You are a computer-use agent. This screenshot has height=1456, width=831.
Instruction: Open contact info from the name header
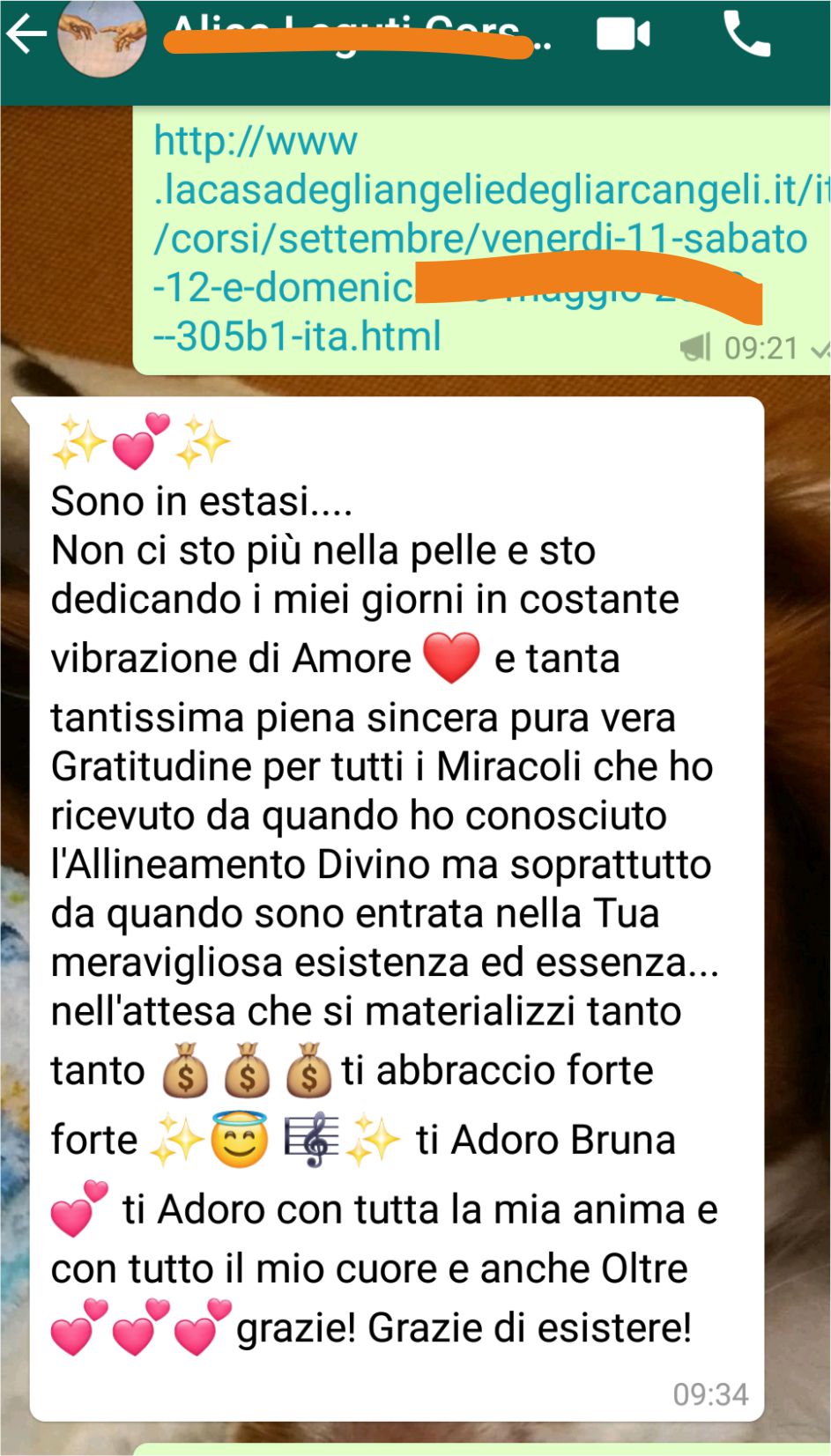click(352, 35)
